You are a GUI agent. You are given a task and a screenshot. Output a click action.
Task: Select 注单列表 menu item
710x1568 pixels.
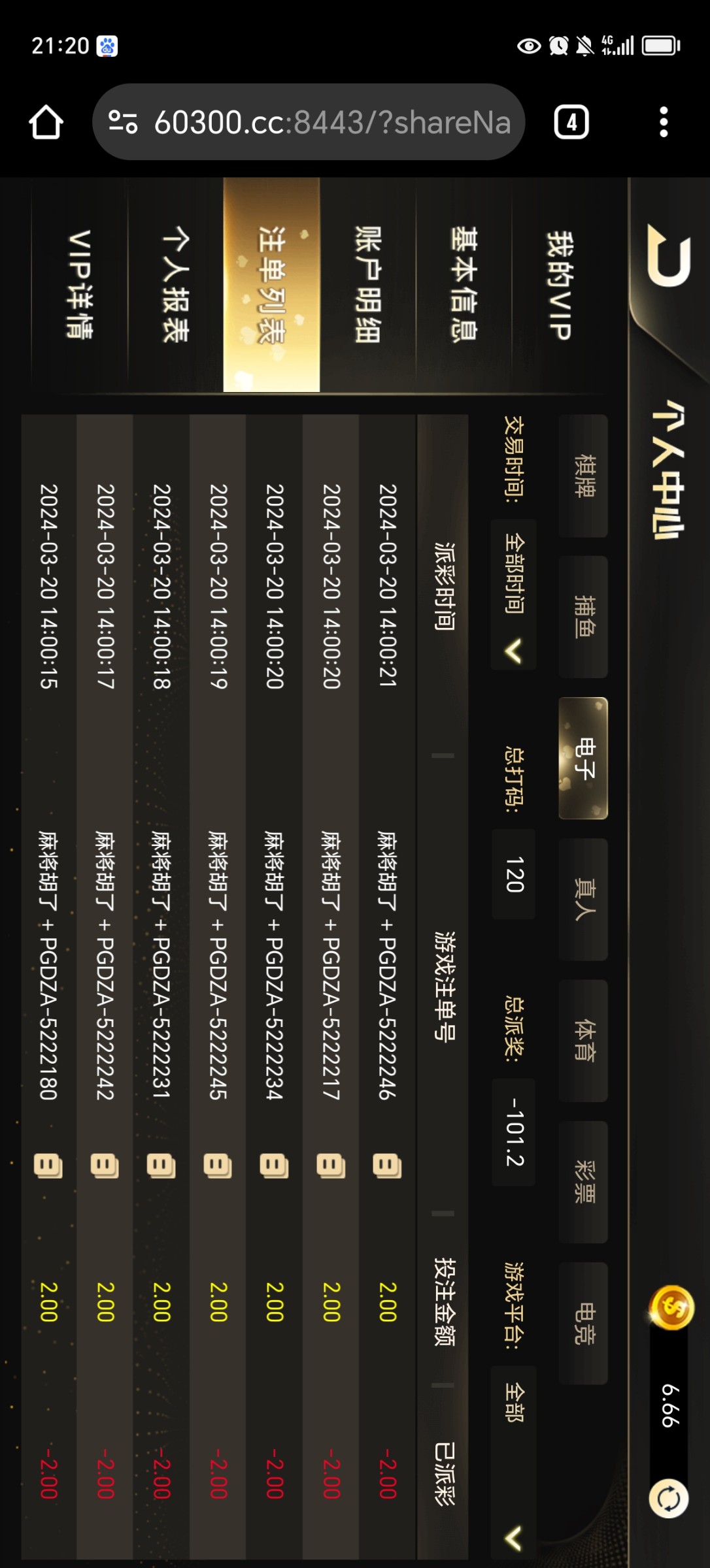click(271, 285)
